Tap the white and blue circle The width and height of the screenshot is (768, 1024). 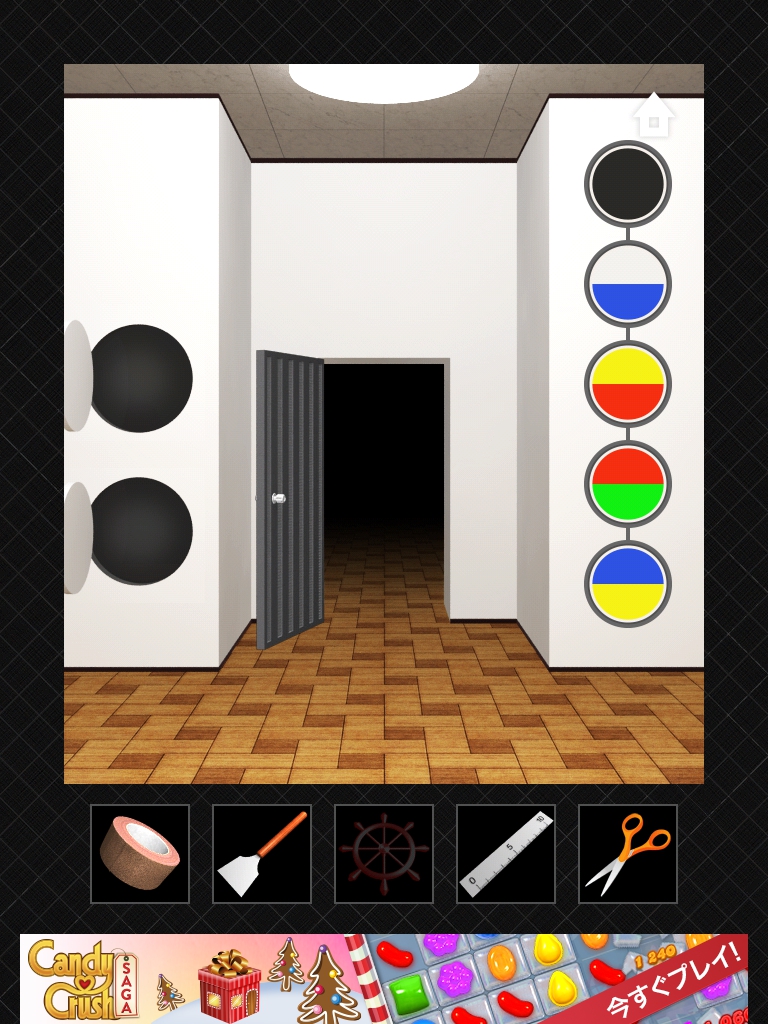coord(628,284)
